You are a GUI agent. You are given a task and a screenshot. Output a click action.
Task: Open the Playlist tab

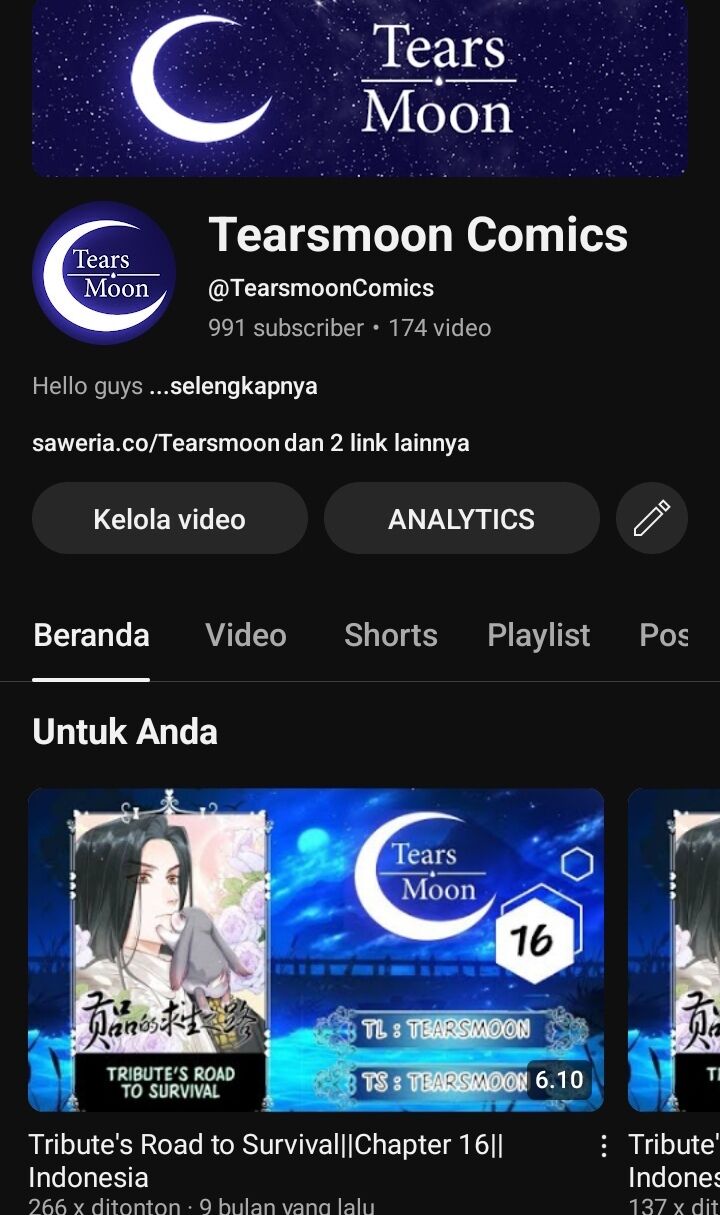pos(538,635)
